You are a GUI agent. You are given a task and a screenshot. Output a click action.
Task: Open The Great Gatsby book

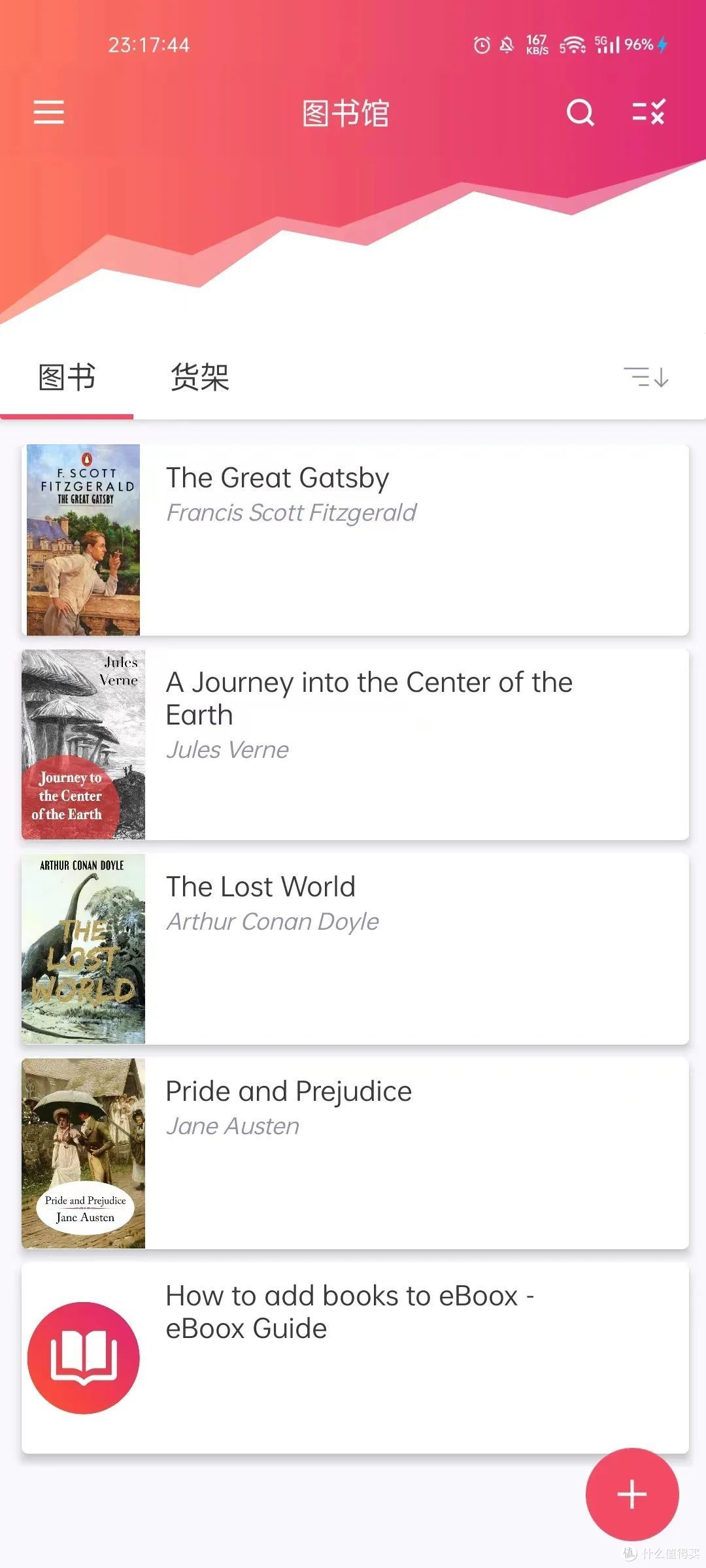[x=355, y=540]
